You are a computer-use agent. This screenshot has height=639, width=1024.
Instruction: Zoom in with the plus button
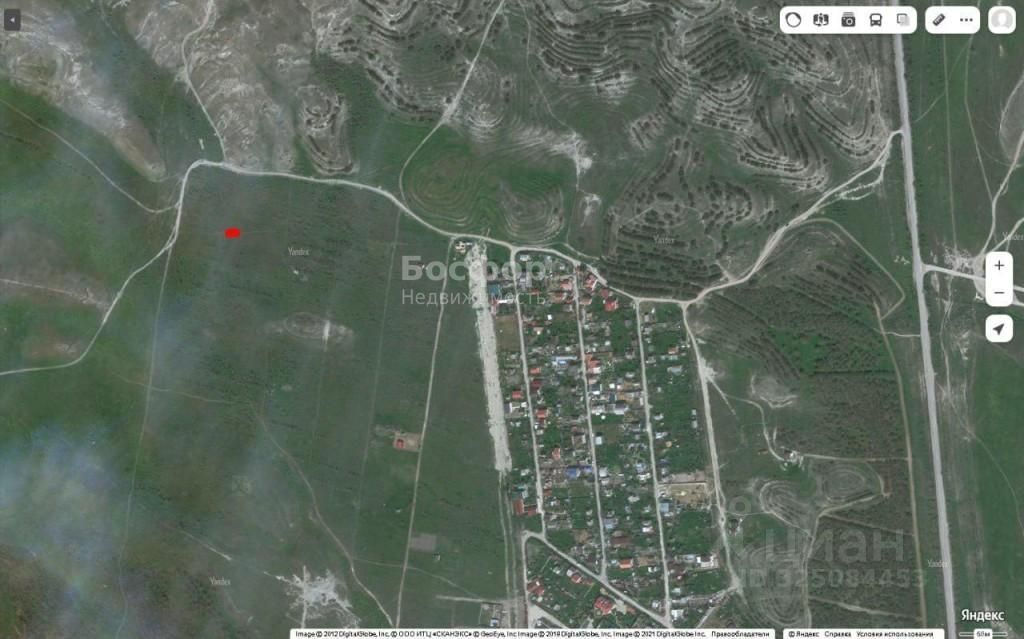coord(999,266)
